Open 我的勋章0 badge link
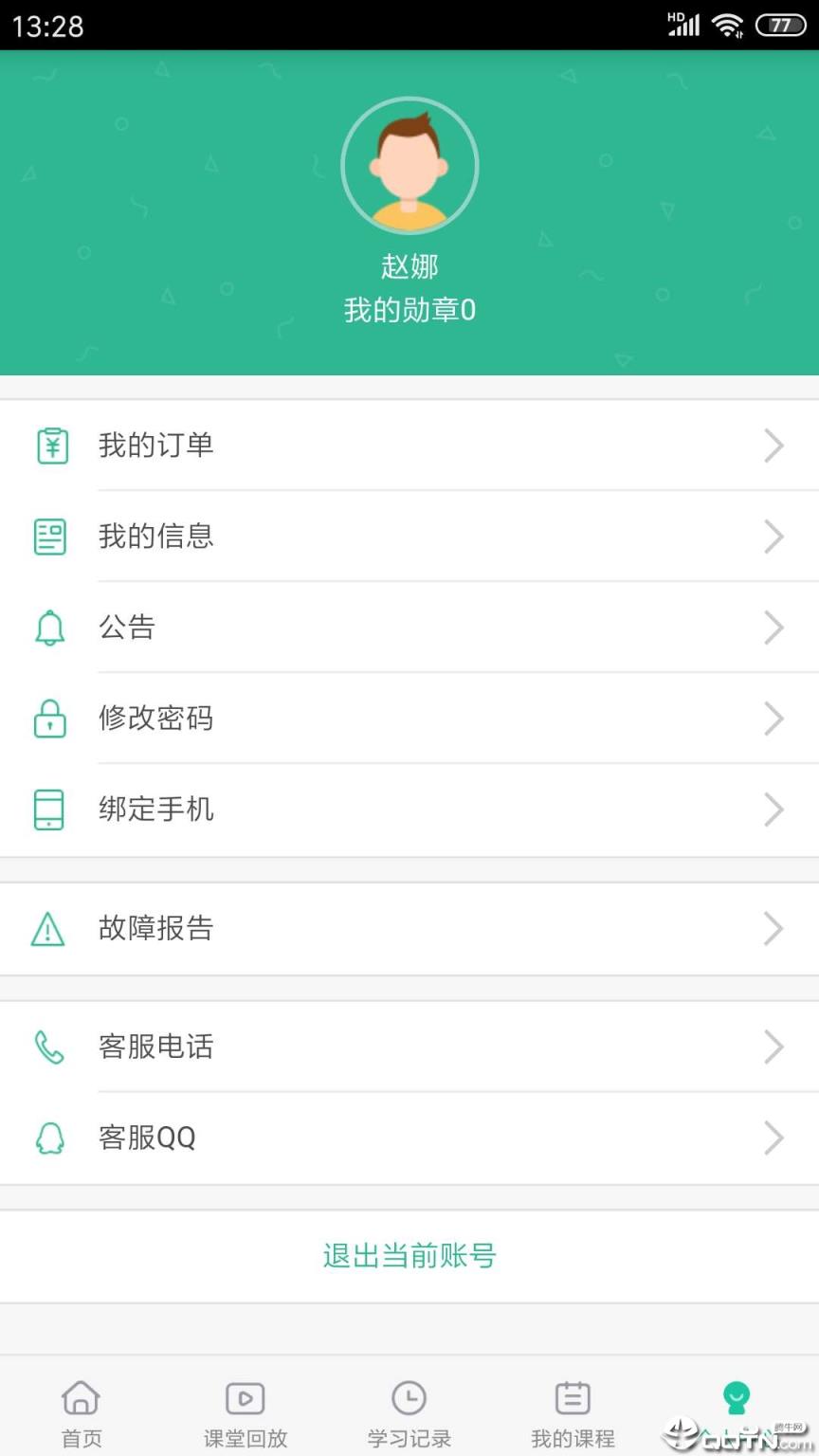Image resolution: width=819 pixels, height=1456 pixels. point(409,310)
